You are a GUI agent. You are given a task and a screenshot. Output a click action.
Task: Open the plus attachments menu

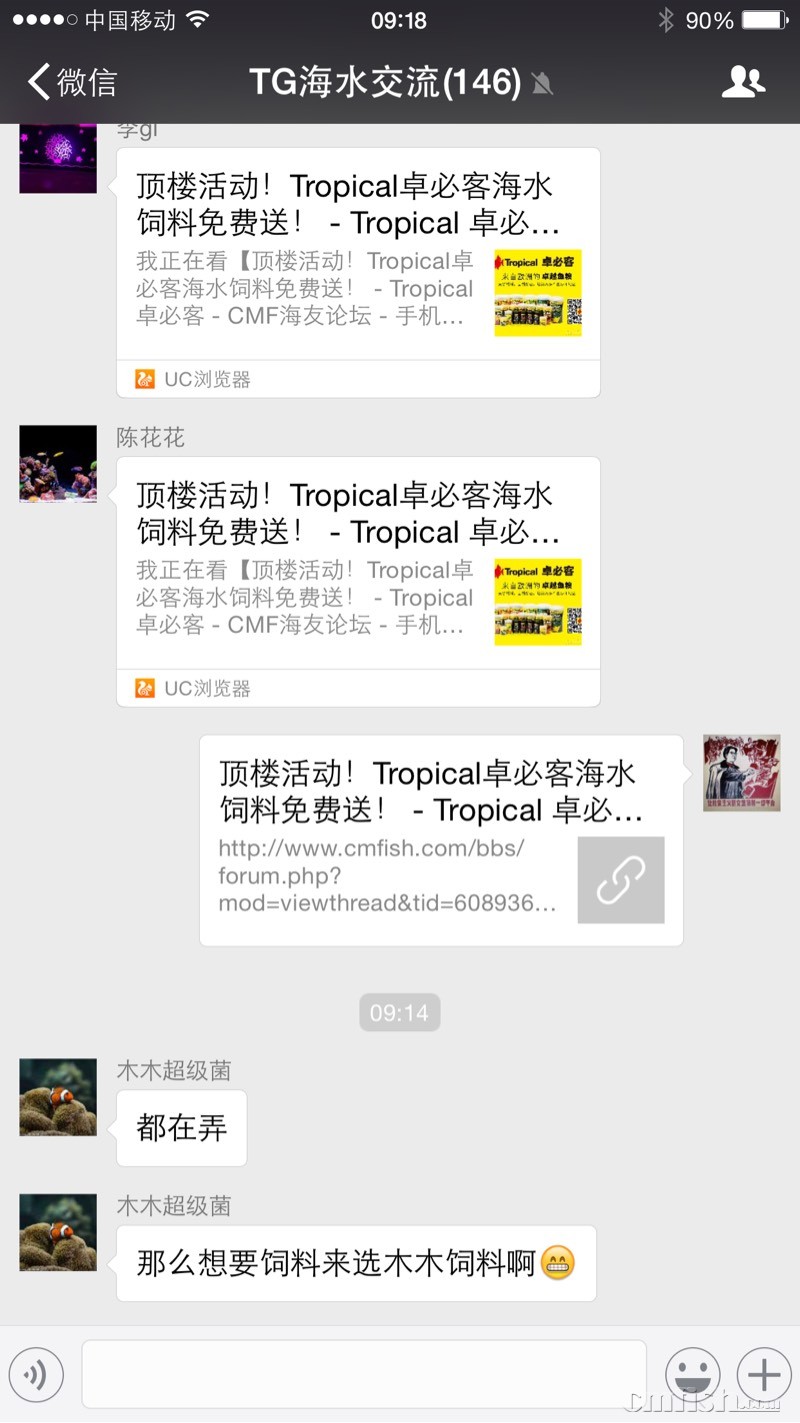(763, 1375)
